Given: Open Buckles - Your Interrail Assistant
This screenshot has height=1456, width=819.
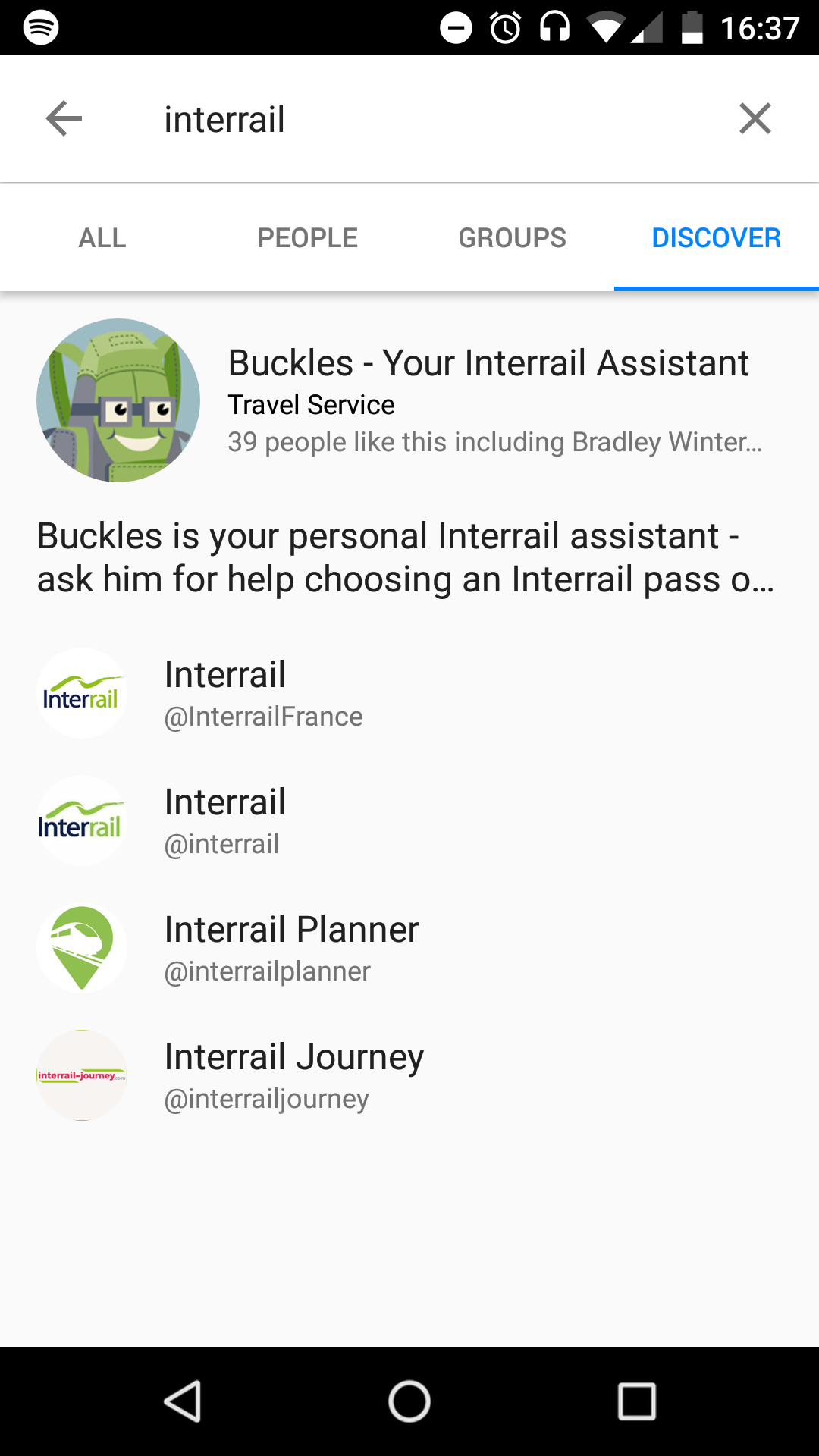Looking at the screenshot, I should (x=488, y=362).
